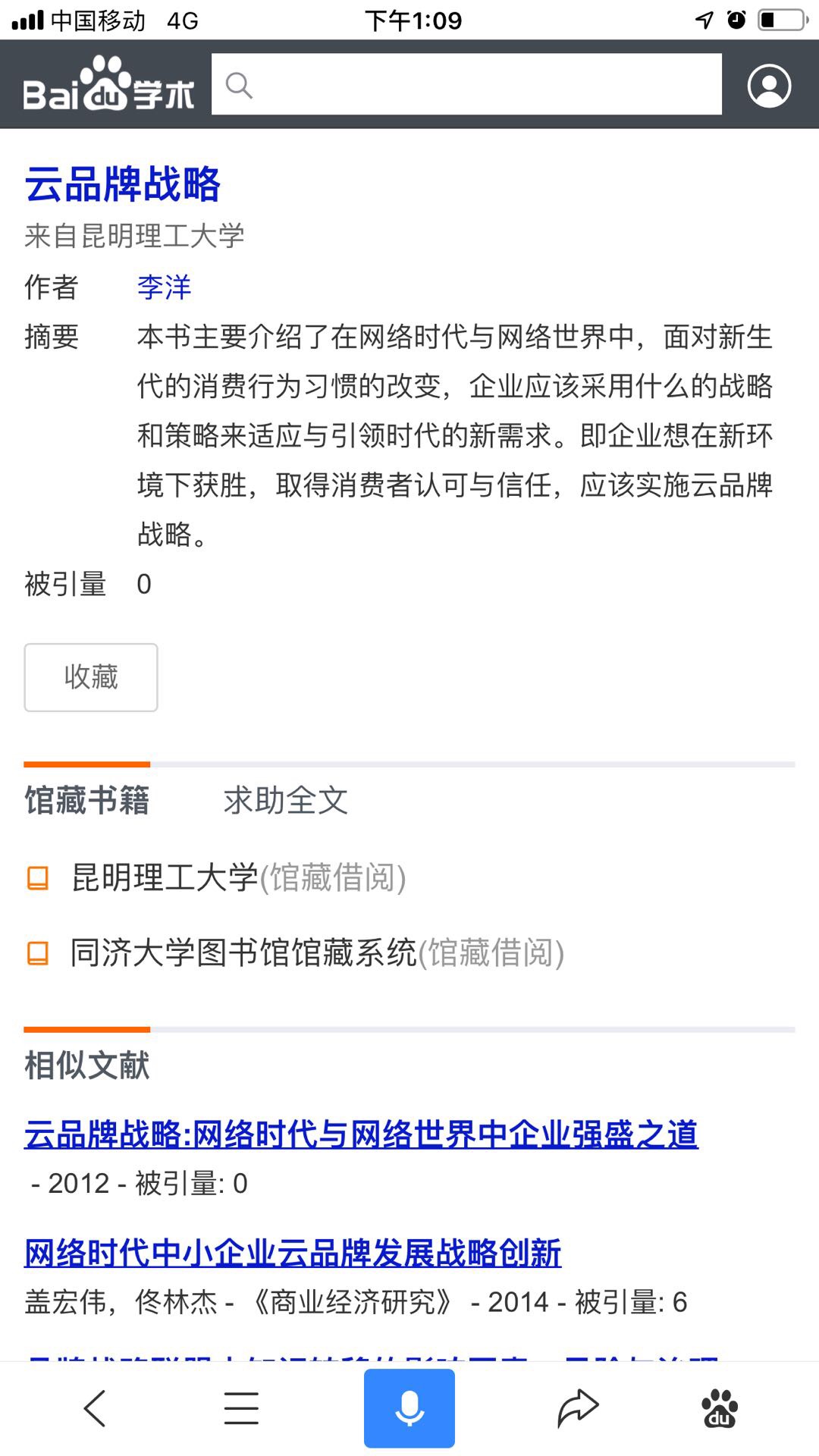Tap the Baidu Xueshu search box

(466, 84)
